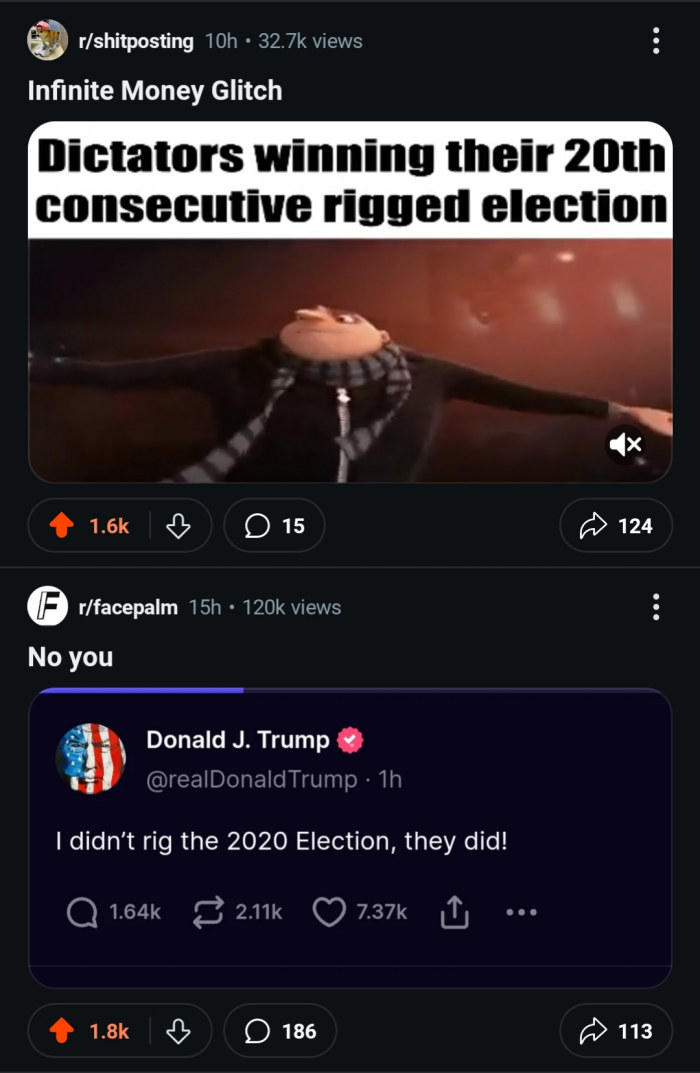The image size is (700, 1073).
Task: View the 186 comments on No you
Action: pos(280,1031)
